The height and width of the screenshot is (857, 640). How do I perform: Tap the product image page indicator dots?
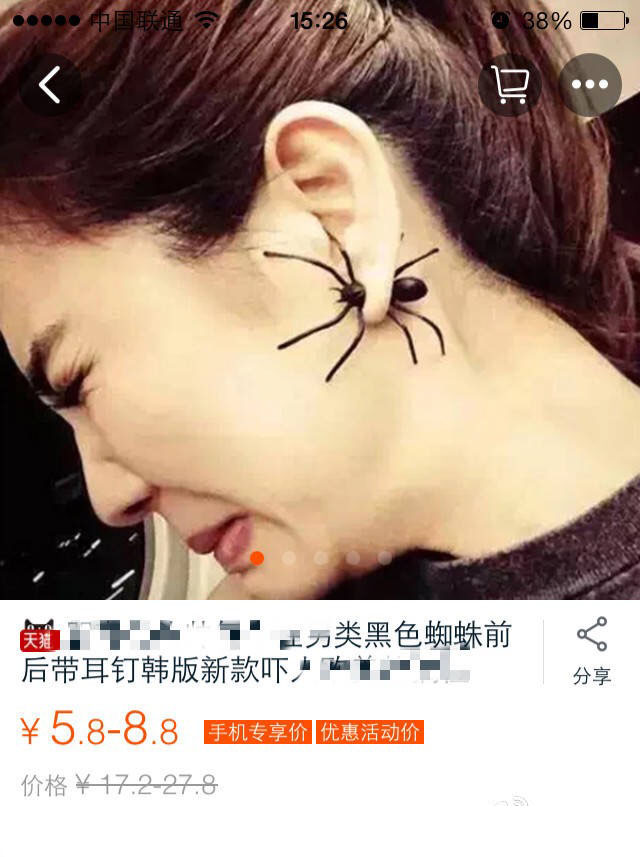[x=320, y=558]
